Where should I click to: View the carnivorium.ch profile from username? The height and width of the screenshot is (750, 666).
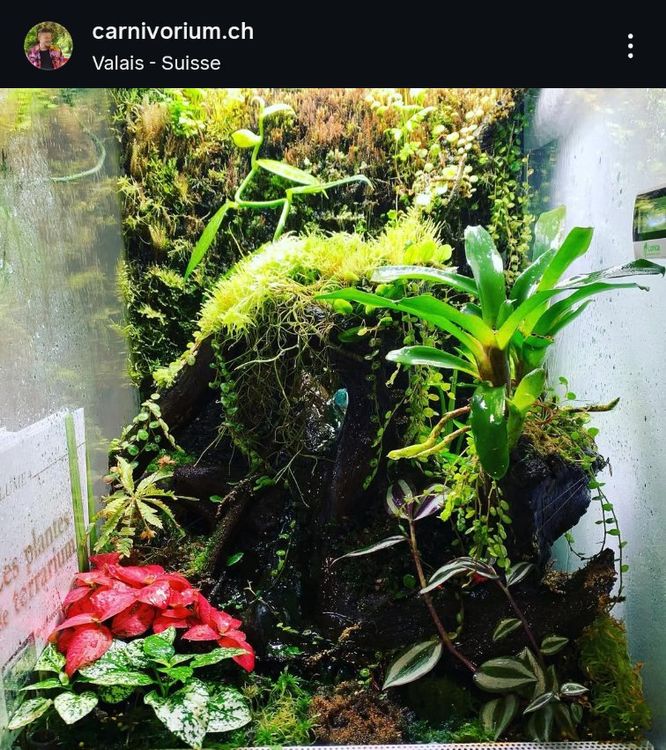172,31
